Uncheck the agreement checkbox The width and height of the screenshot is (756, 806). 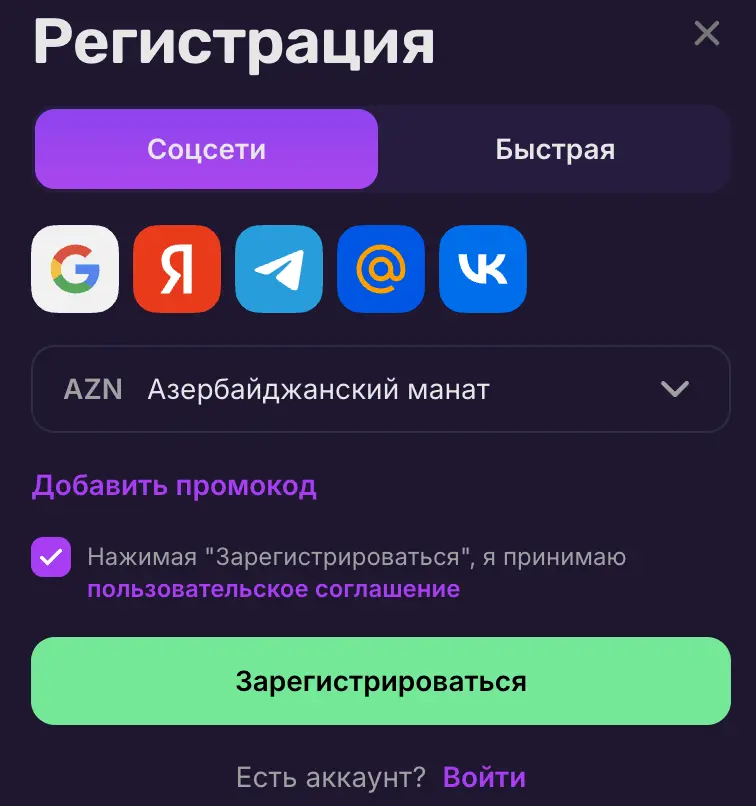tap(51, 557)
